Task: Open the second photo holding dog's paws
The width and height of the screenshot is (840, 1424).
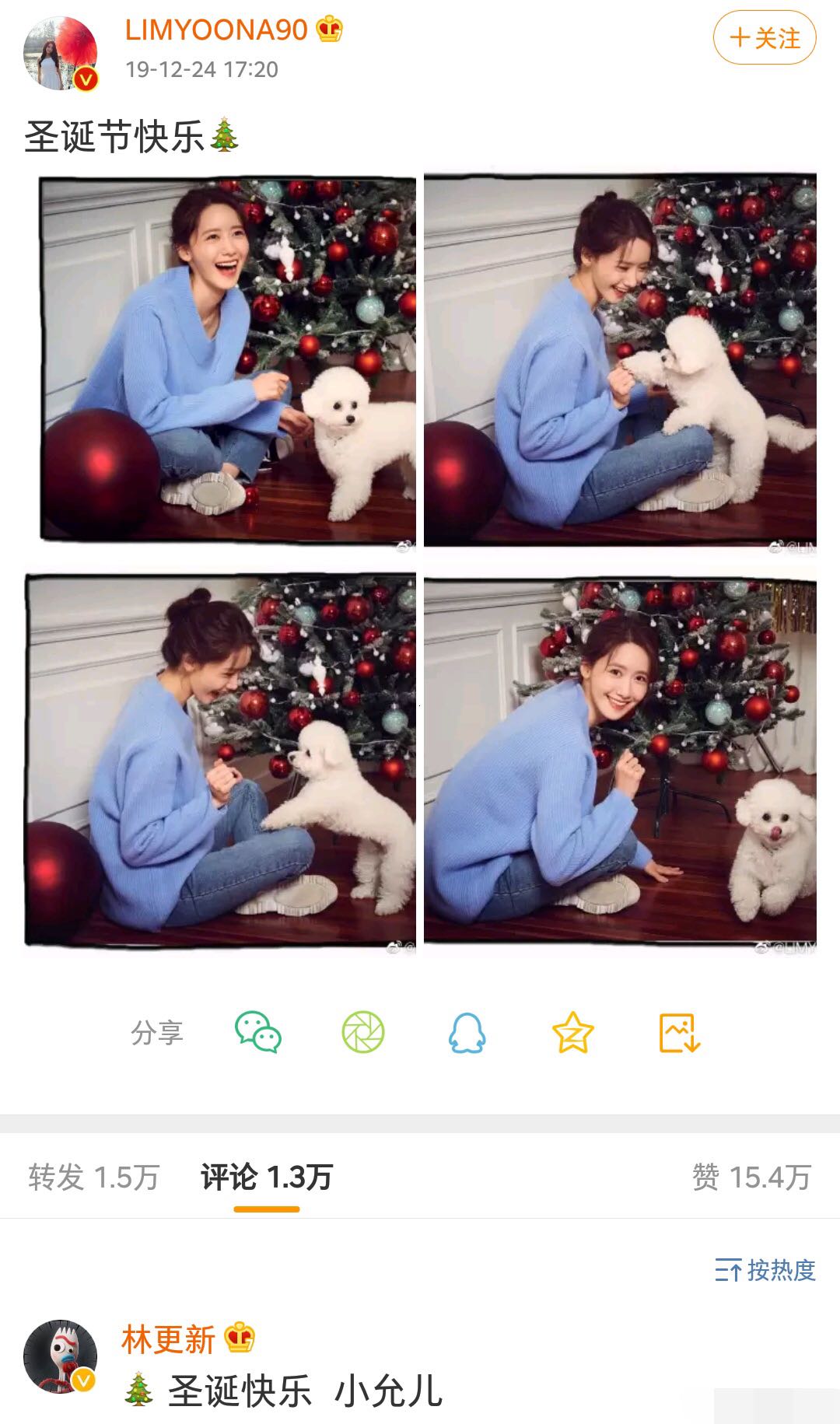Action: pos(620,360)
